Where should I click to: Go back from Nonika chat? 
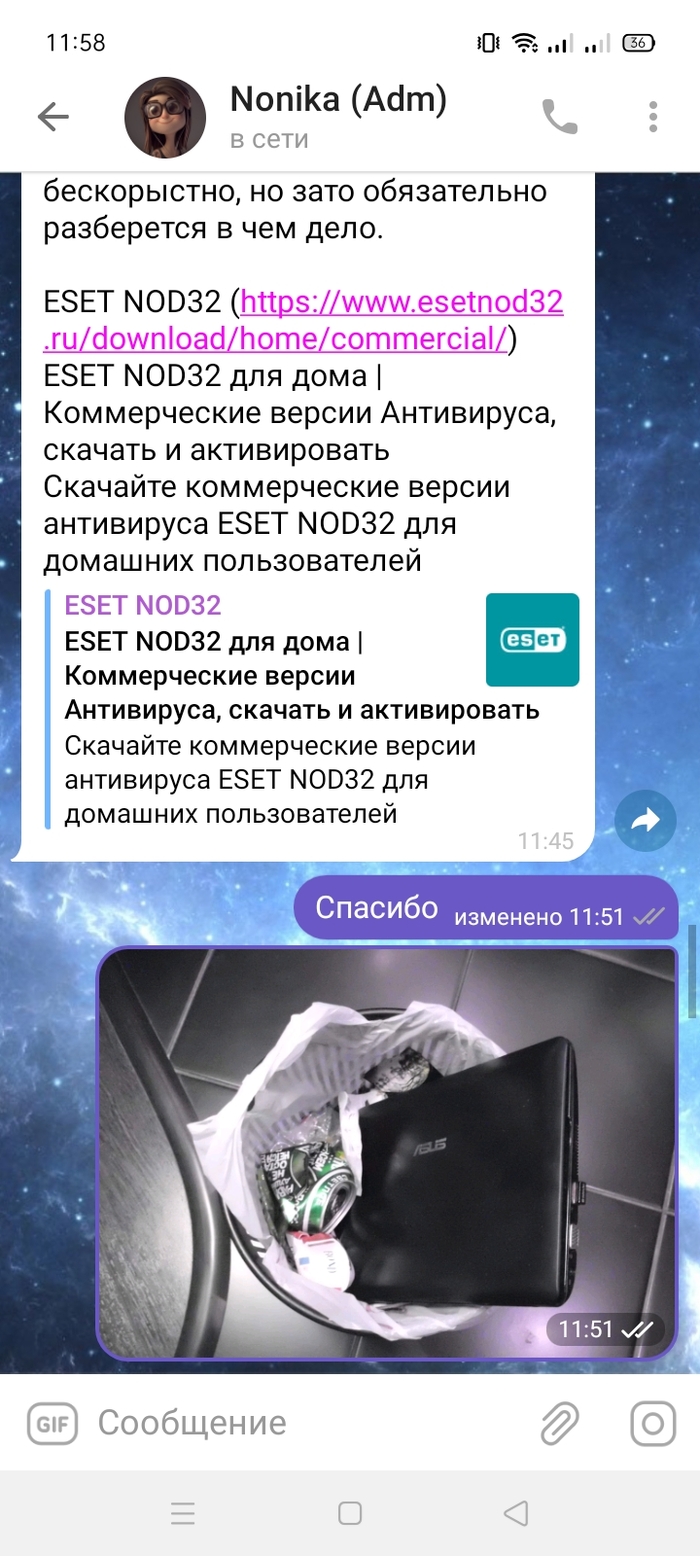coord(53,118)
